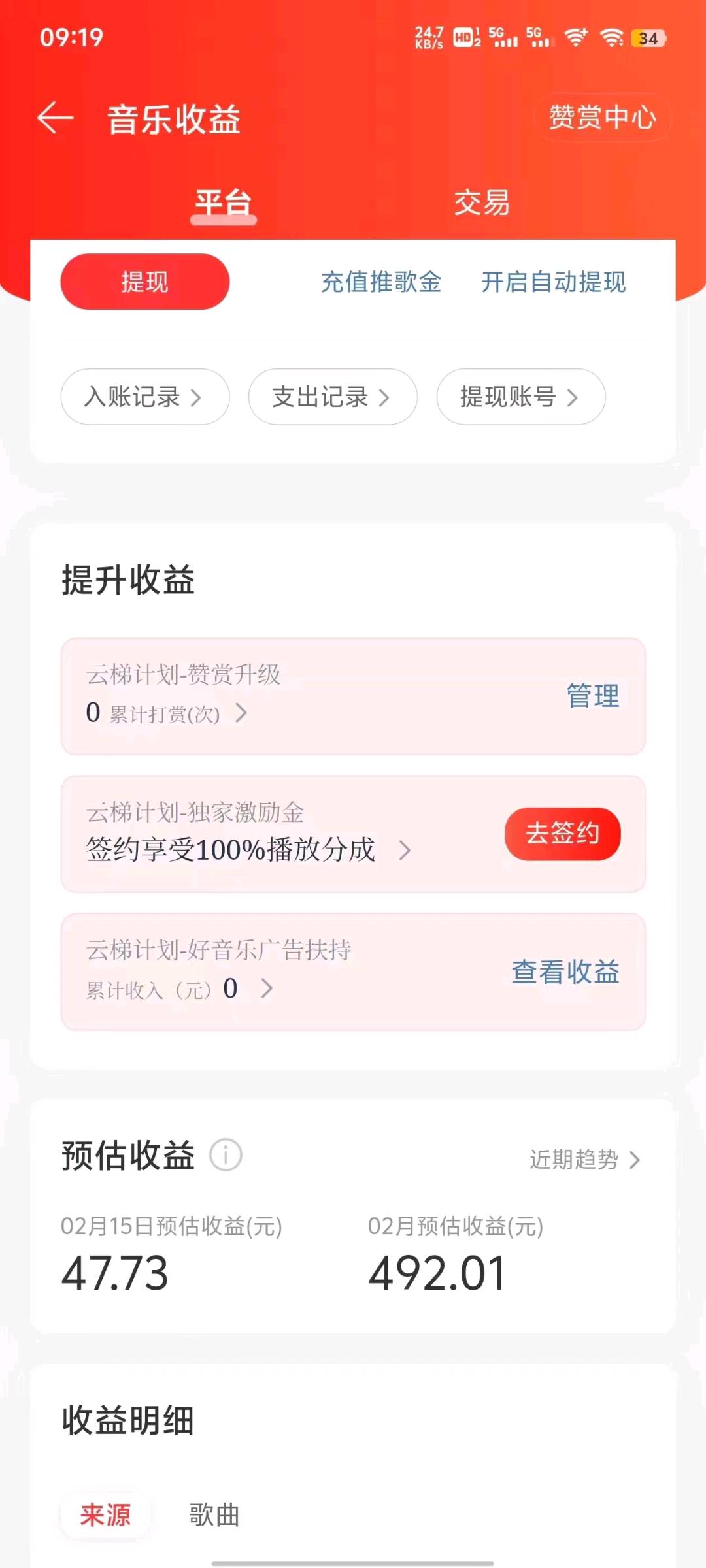The height and width of the screenshot is (1568, 706).
Task: Open 赞赏中心 in the header
Action: point(602,118)
